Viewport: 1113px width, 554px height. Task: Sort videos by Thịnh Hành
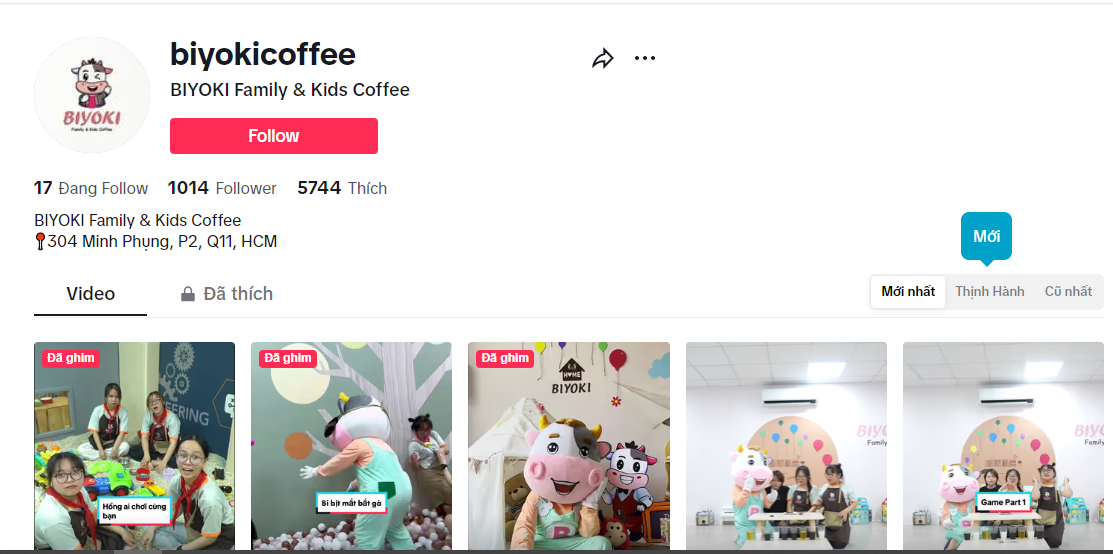(x=989, y=292)
